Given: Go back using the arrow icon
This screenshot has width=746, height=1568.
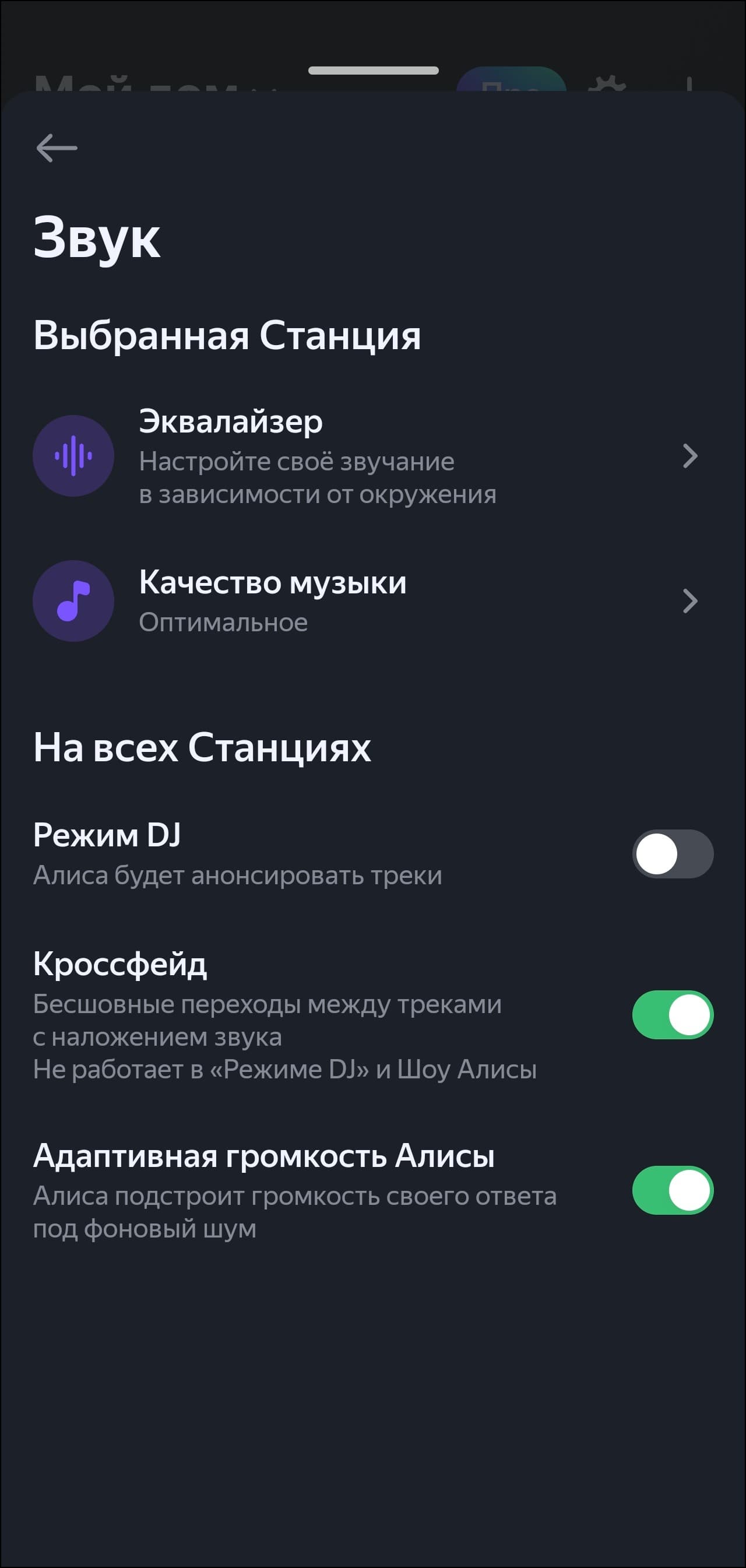Looking at the screenshot, I should (x=57, y=148).
